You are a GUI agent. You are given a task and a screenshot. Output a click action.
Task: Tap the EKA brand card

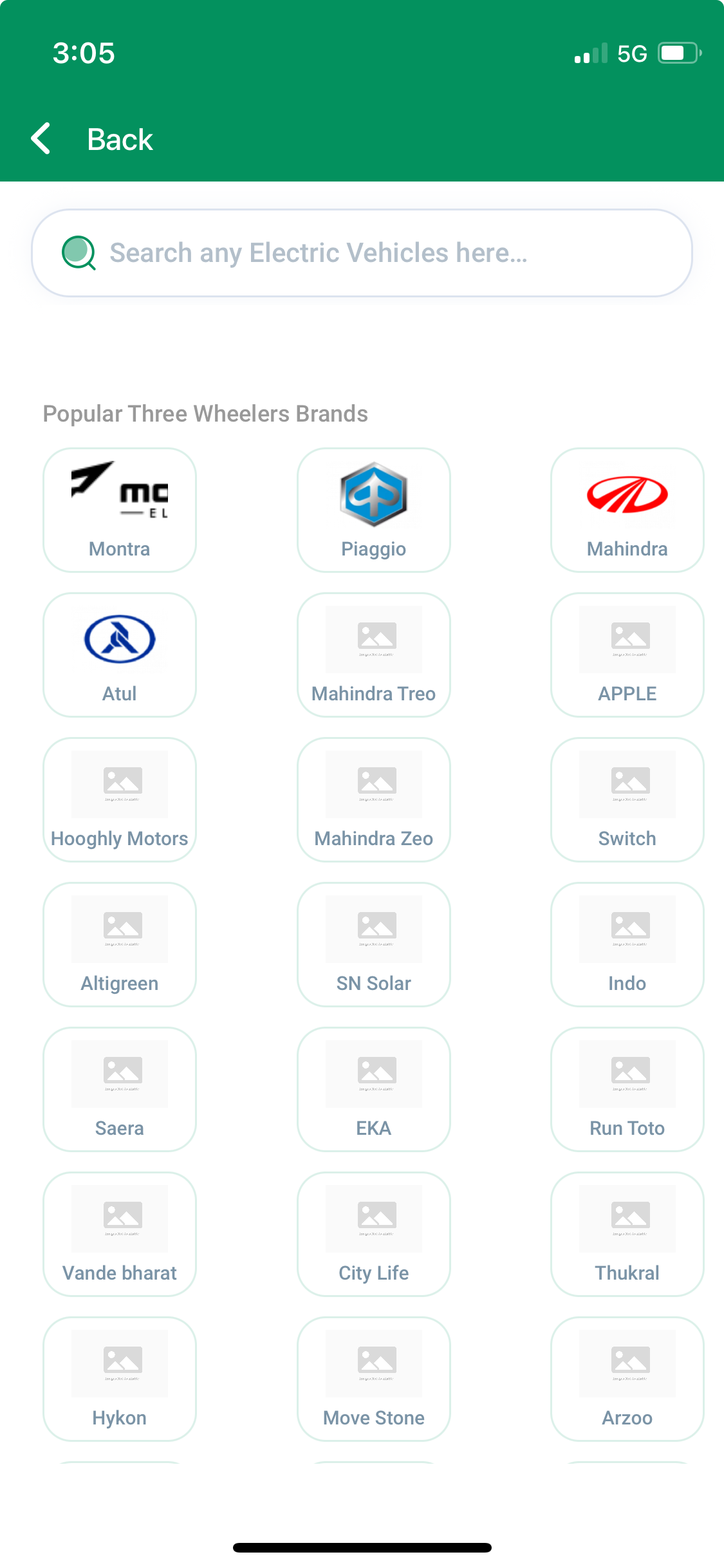click(373, 1089)
